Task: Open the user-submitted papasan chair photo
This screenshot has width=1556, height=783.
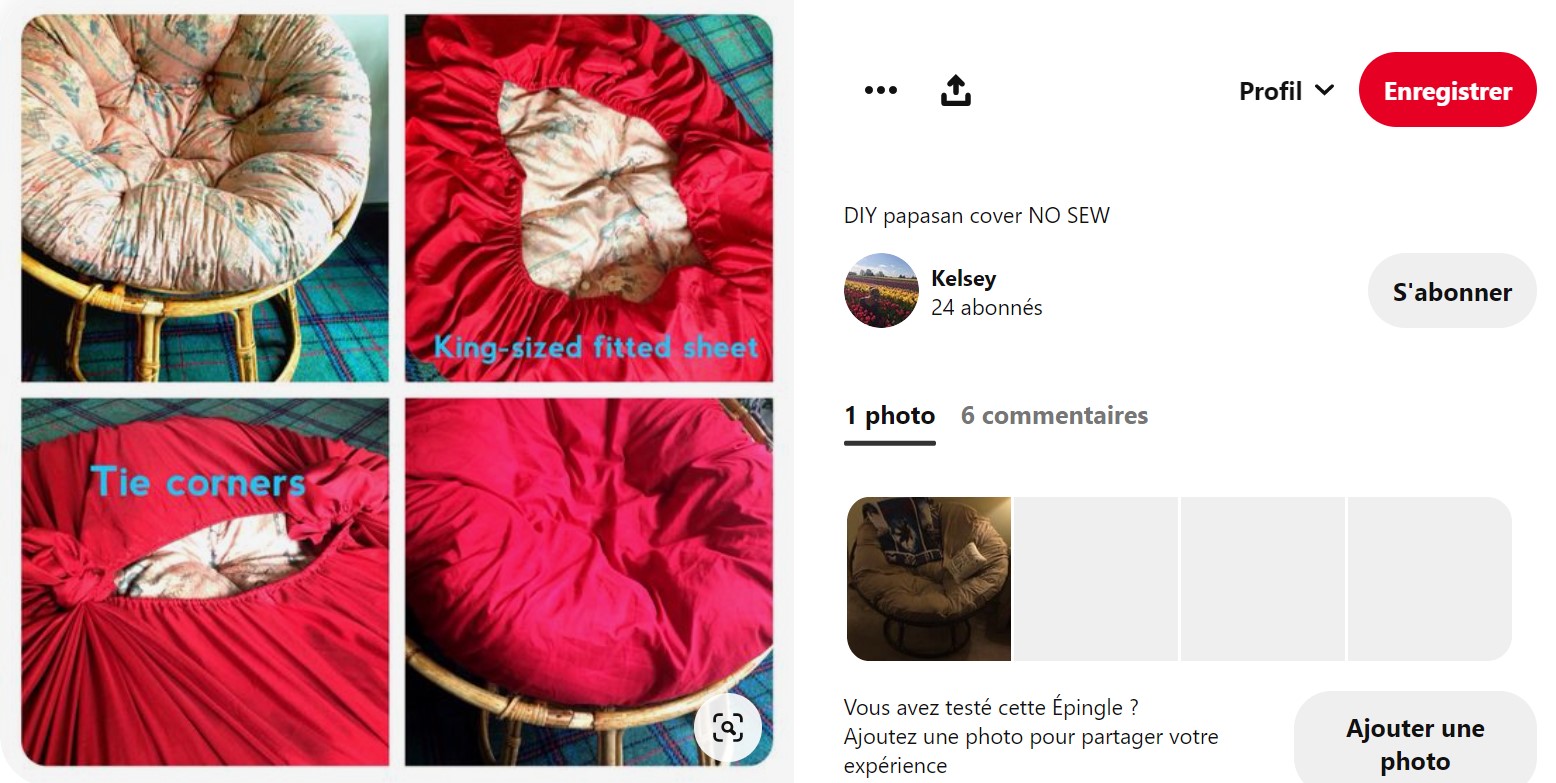Action: pyautogui.click(x=929, y=578)
